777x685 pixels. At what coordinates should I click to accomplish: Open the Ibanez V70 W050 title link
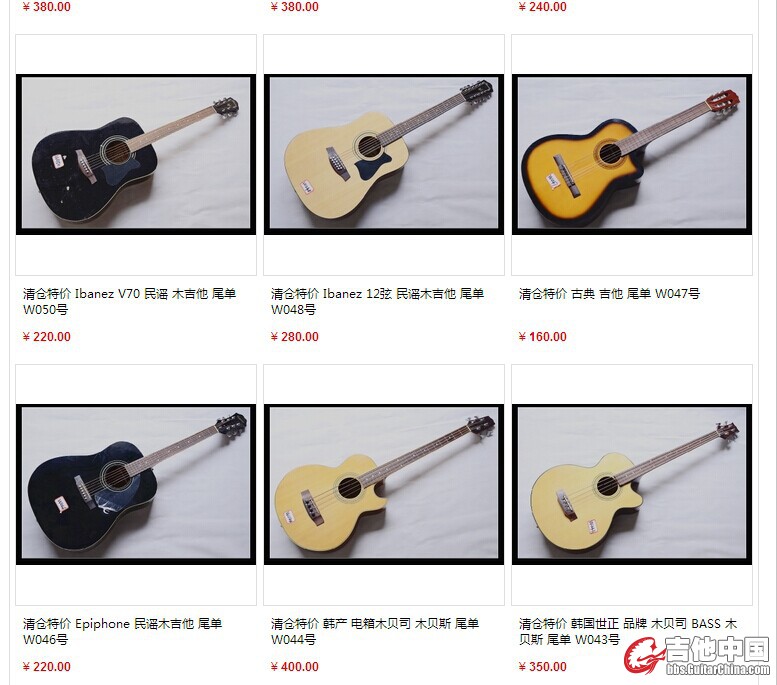pyautogui.click(x=129, y=294)
